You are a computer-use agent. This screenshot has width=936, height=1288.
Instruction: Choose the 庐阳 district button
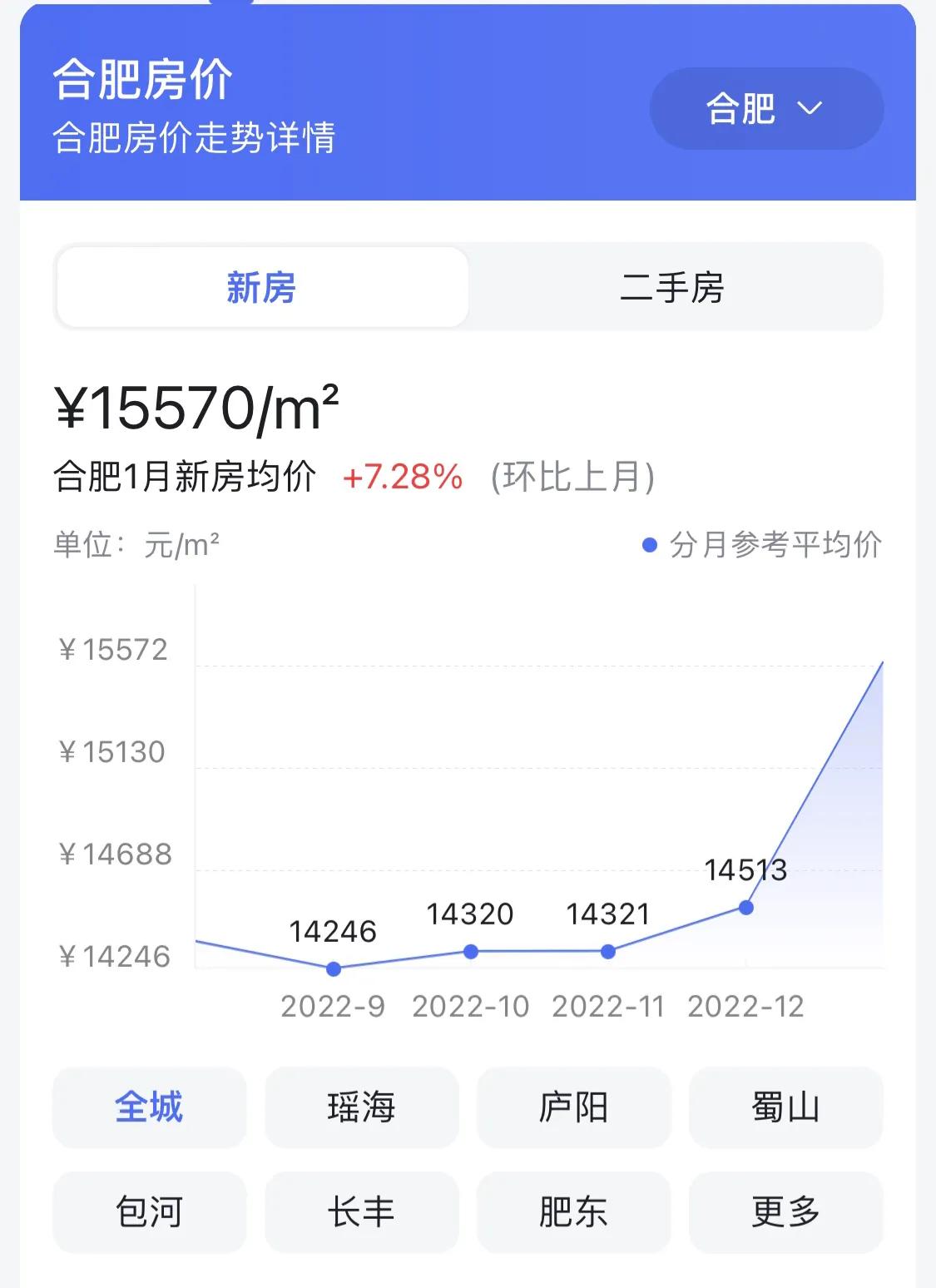click(x=572, y=1109)
